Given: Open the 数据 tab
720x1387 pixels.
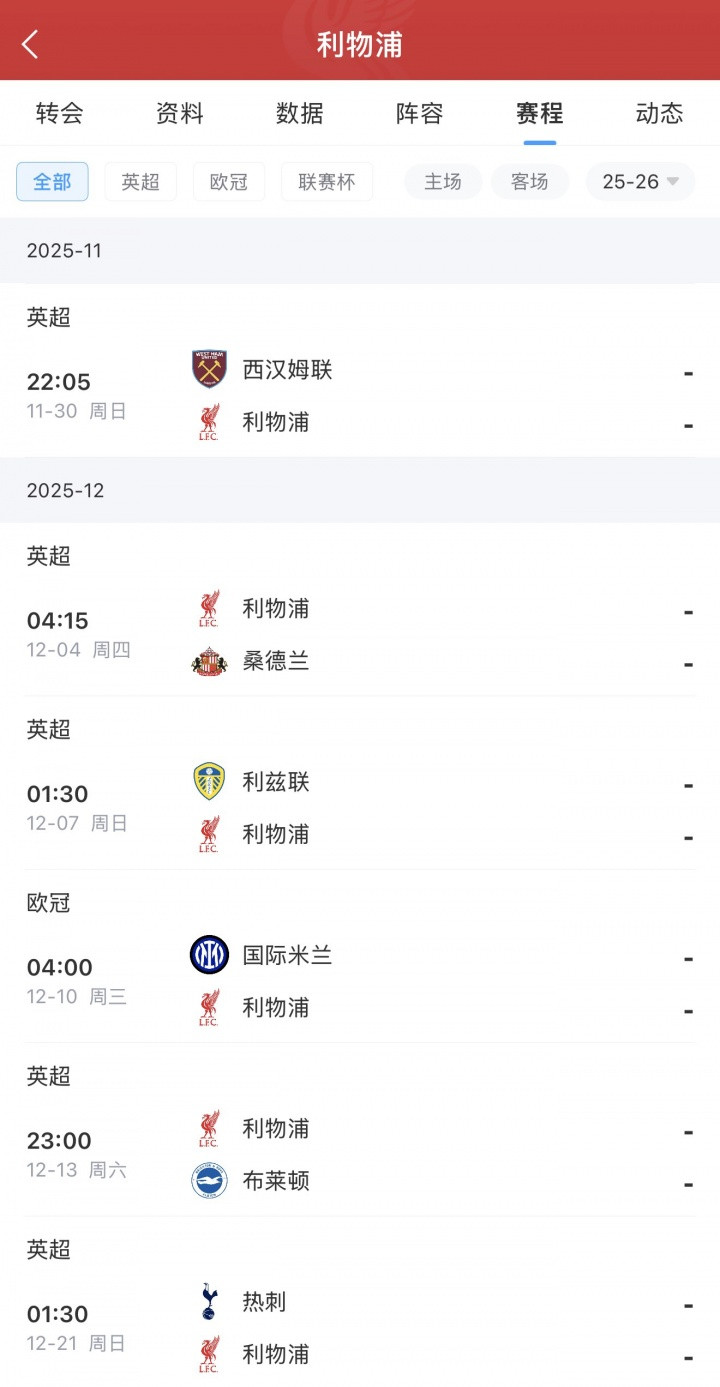Looking at the screenshot, I should (300, 113).
